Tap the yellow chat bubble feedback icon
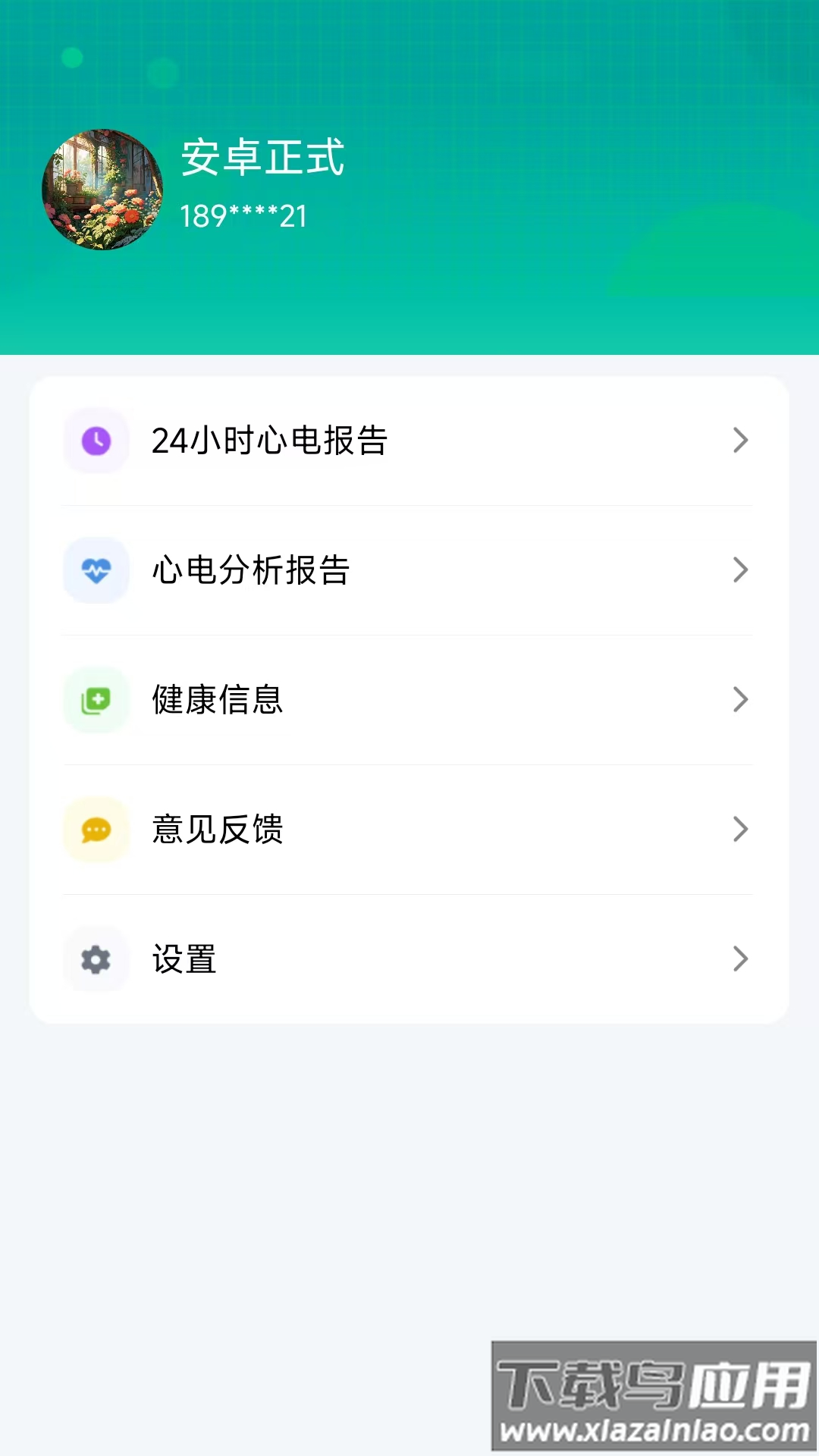Viewport: 819px width, 1456px height. click(x=96, y=830)
